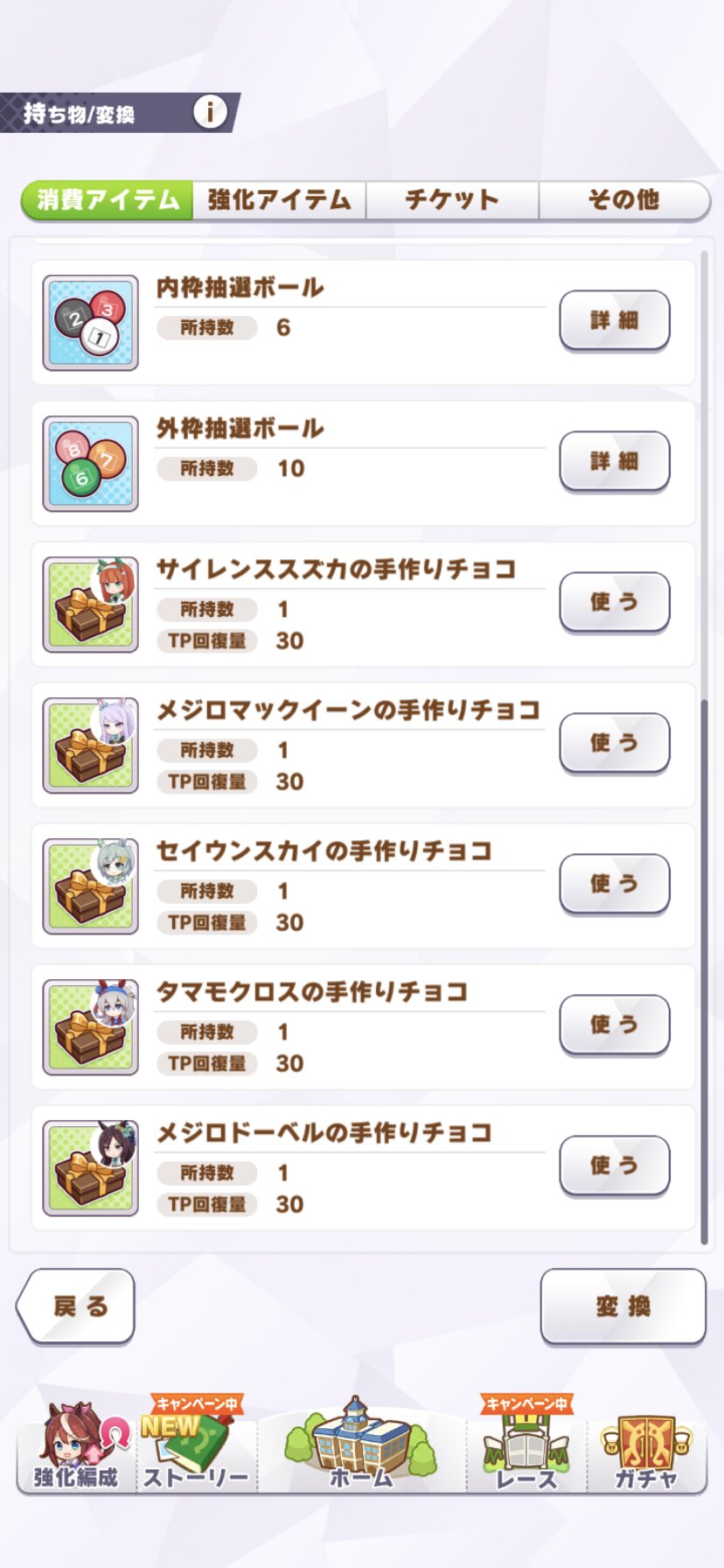724x1568 pixels.
Task: Open the レース menu
Action: [x=526, y=1448]
